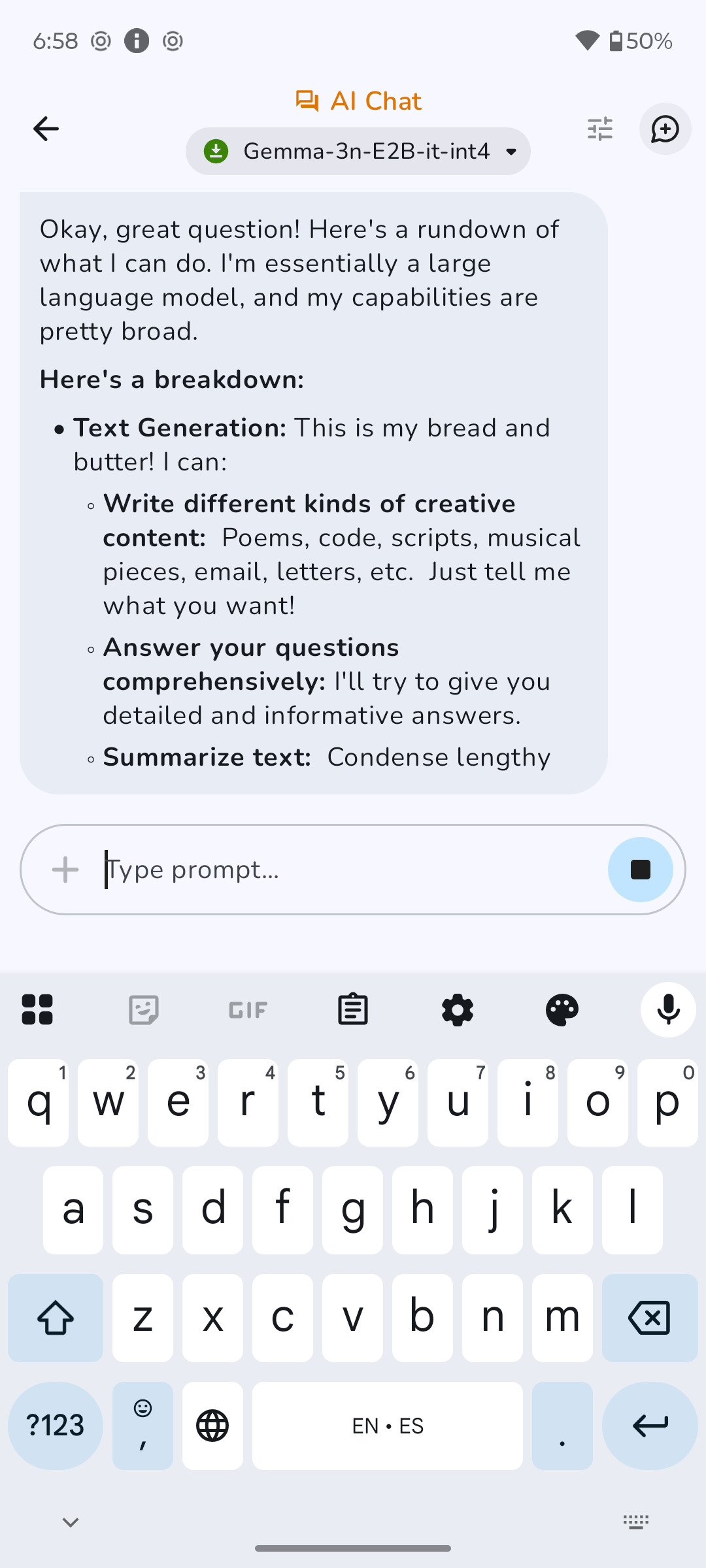Stop the response generation
The width and height of the screenshot is (706, 1568).
tap(640, 870)
